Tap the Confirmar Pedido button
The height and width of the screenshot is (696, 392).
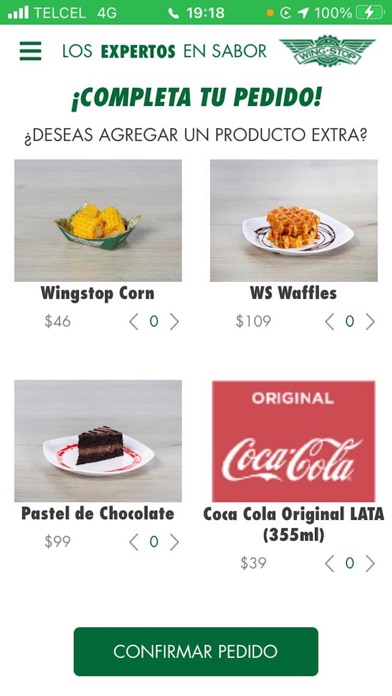(196, 652)
